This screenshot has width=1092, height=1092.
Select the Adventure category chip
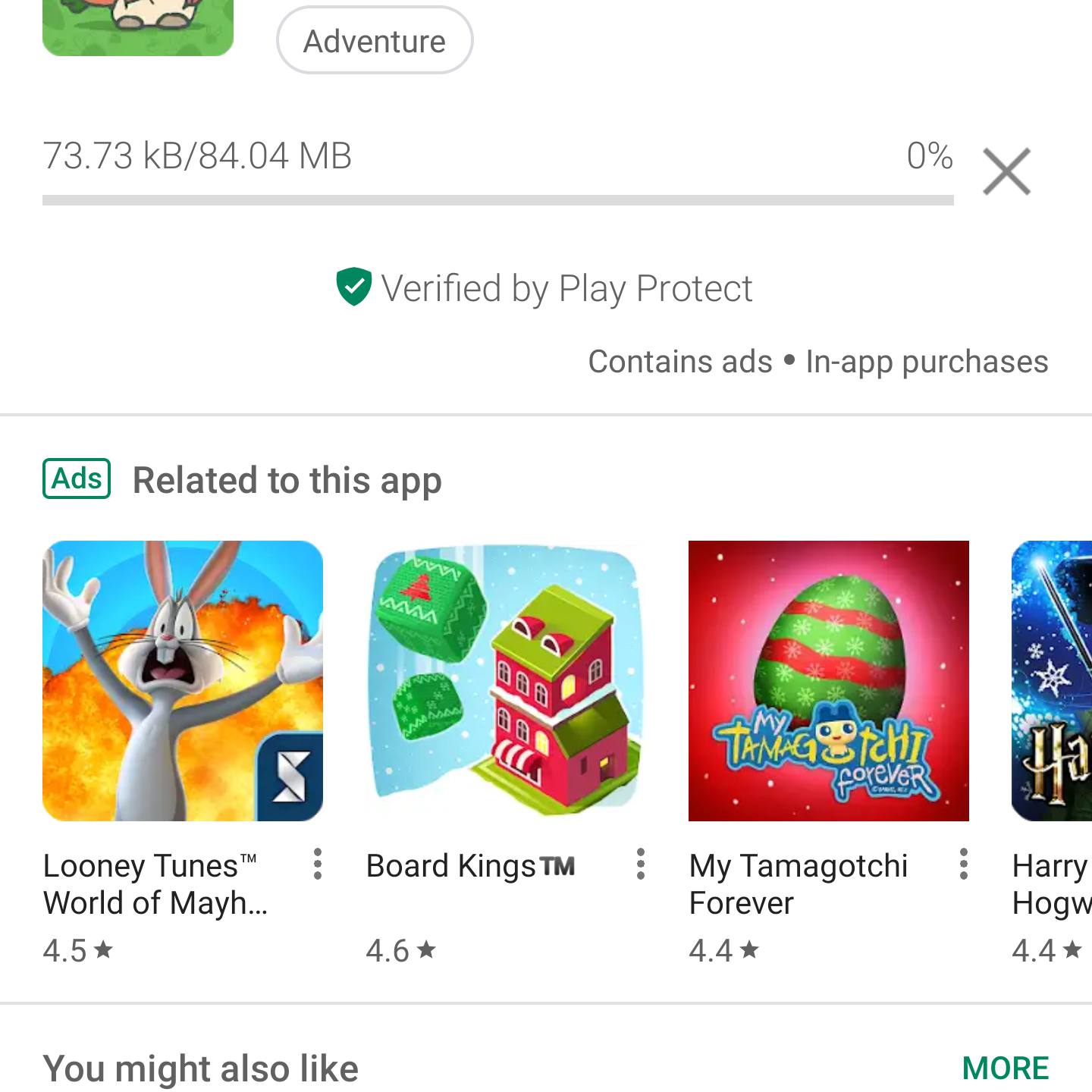pos(375,41)
